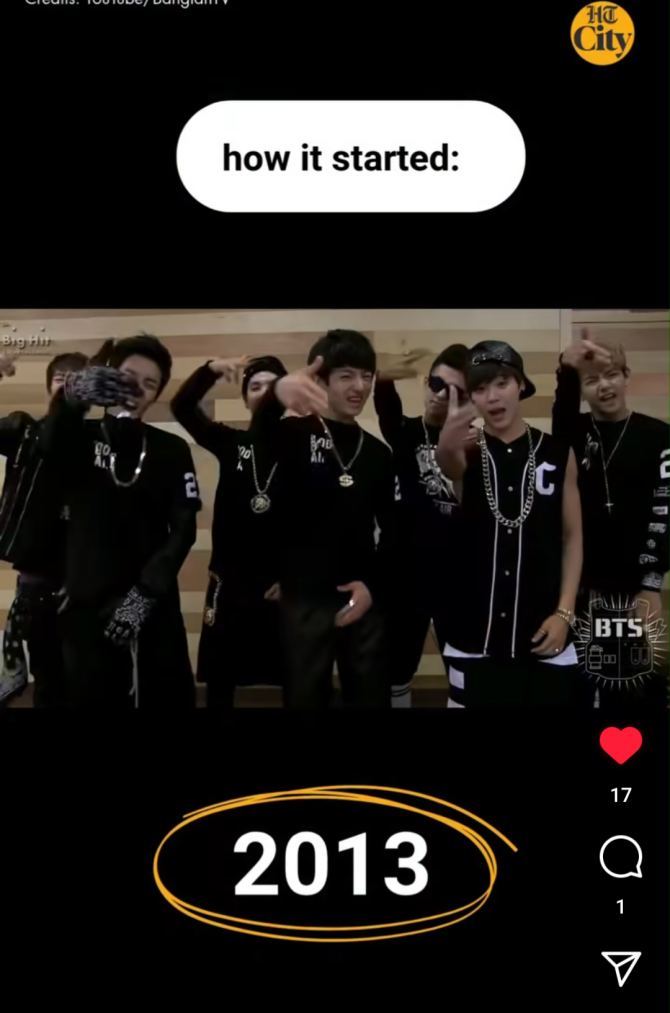Tap the red heart to unlike this reel
The height and width of the screenshot is (1013, 670).
620,746
